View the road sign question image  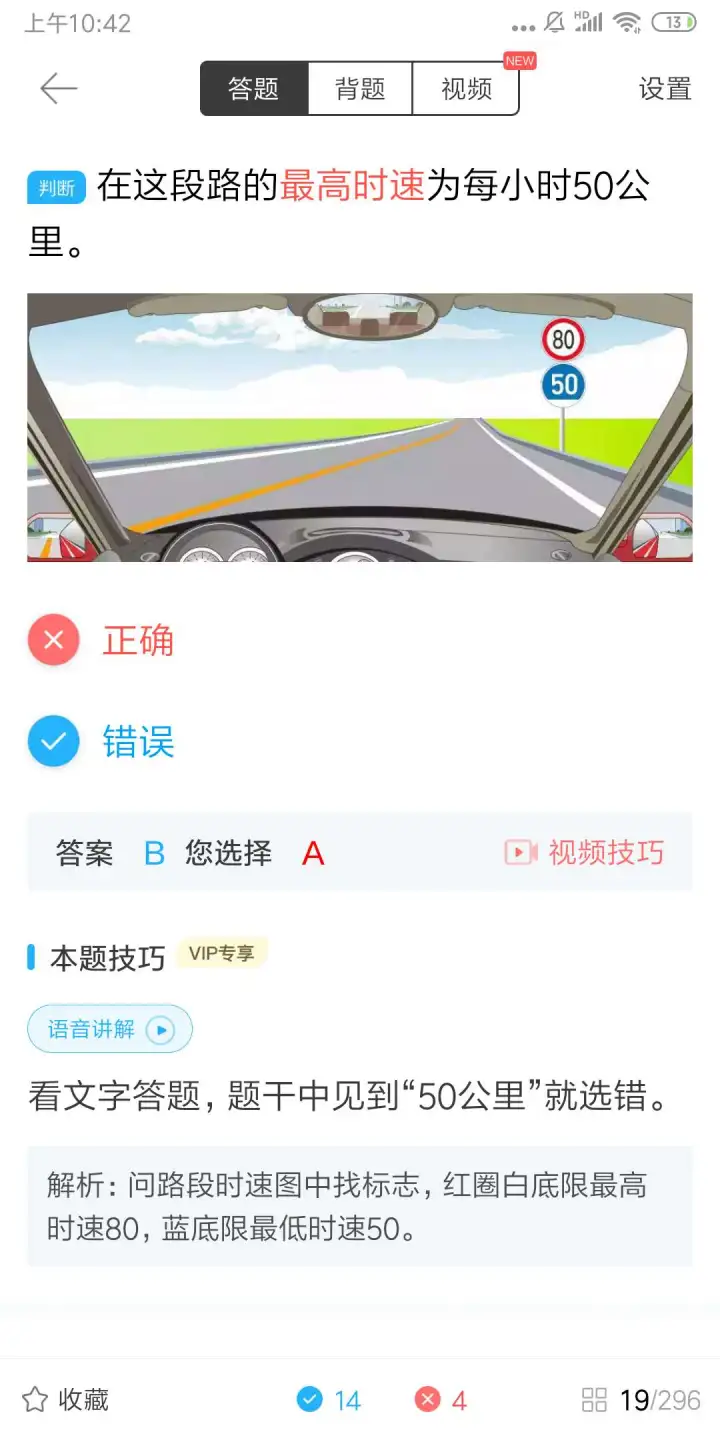(360, 427)
